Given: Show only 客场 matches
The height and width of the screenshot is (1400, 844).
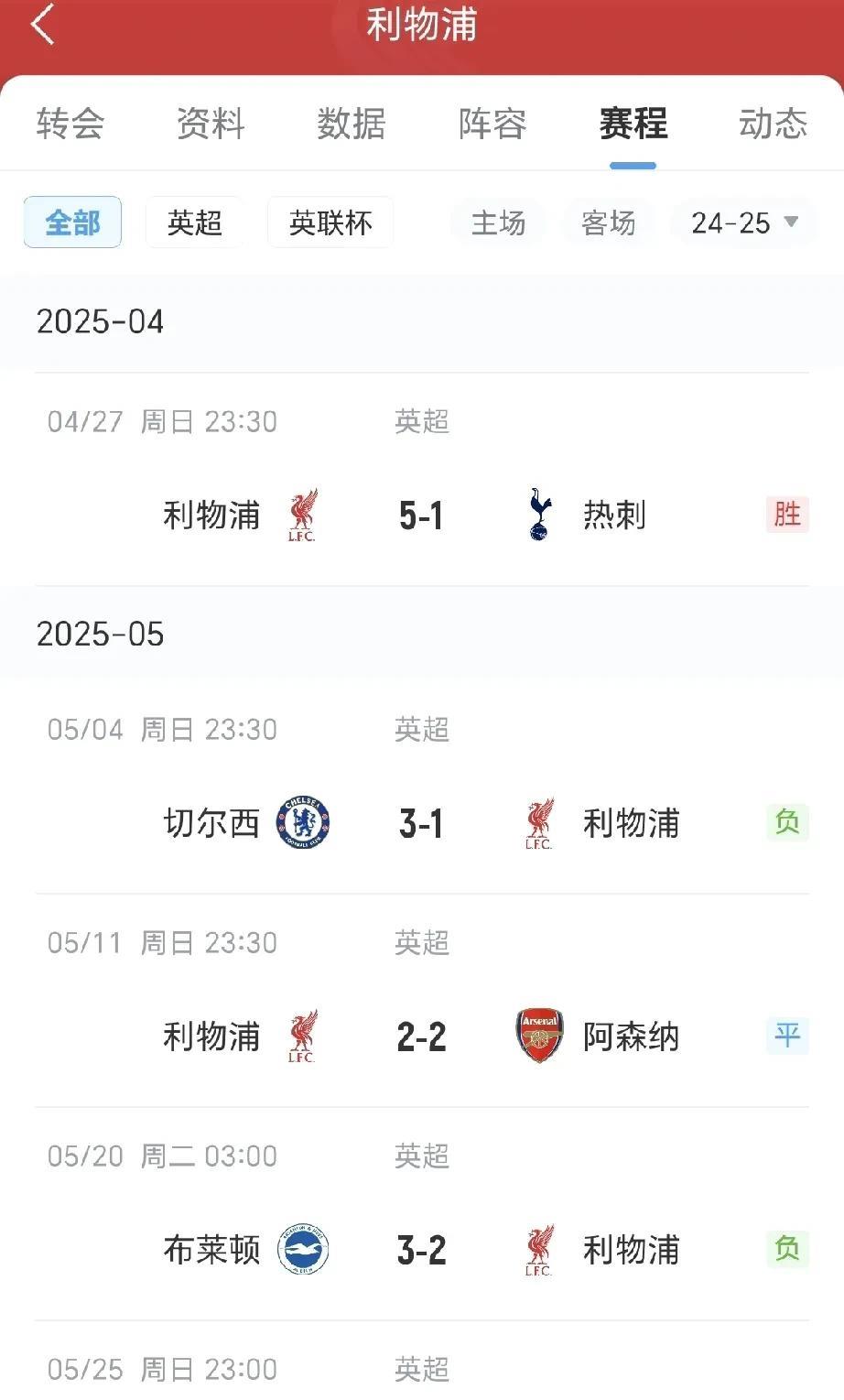Looking at the screenshot, I should (x=609, y=222).
